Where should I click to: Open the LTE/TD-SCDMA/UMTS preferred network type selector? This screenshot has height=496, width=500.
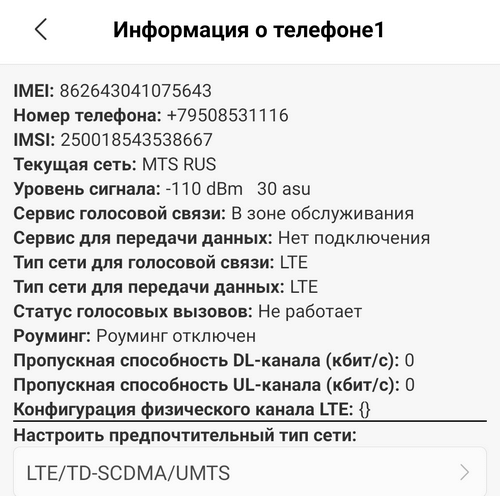point(250,472)
